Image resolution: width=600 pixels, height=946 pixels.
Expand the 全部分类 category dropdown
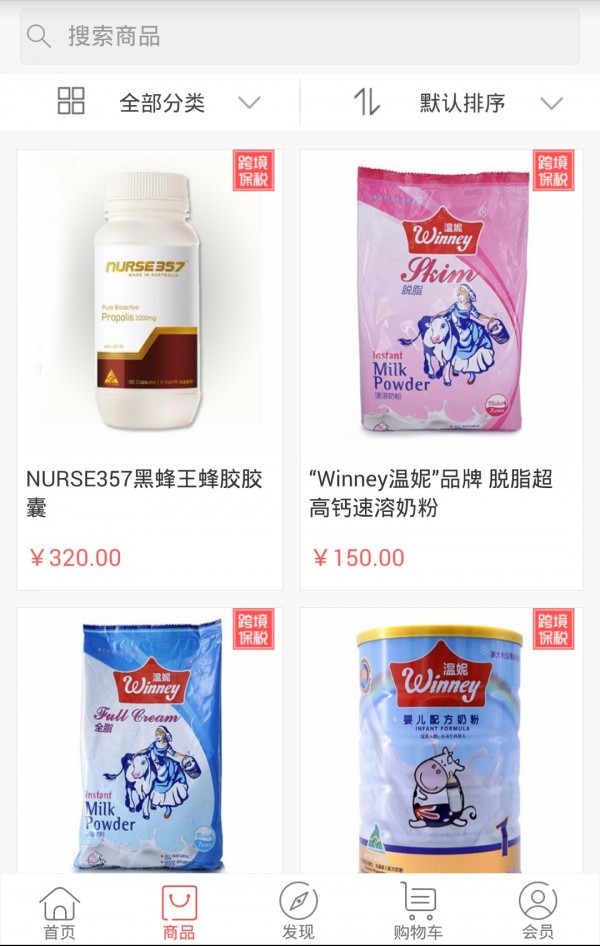[x=160, y=102]
